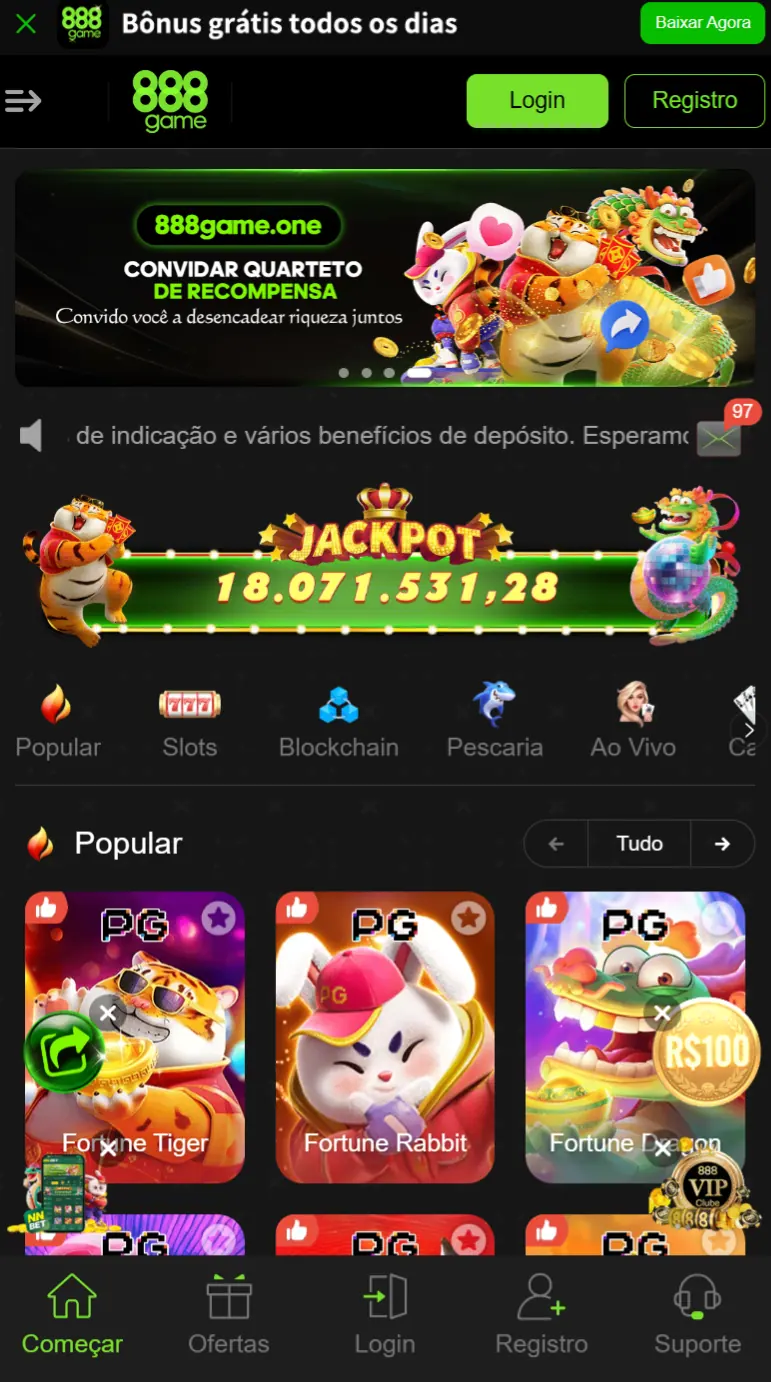Open the side drawer menu
The image size is (771, 1382).
23,100
